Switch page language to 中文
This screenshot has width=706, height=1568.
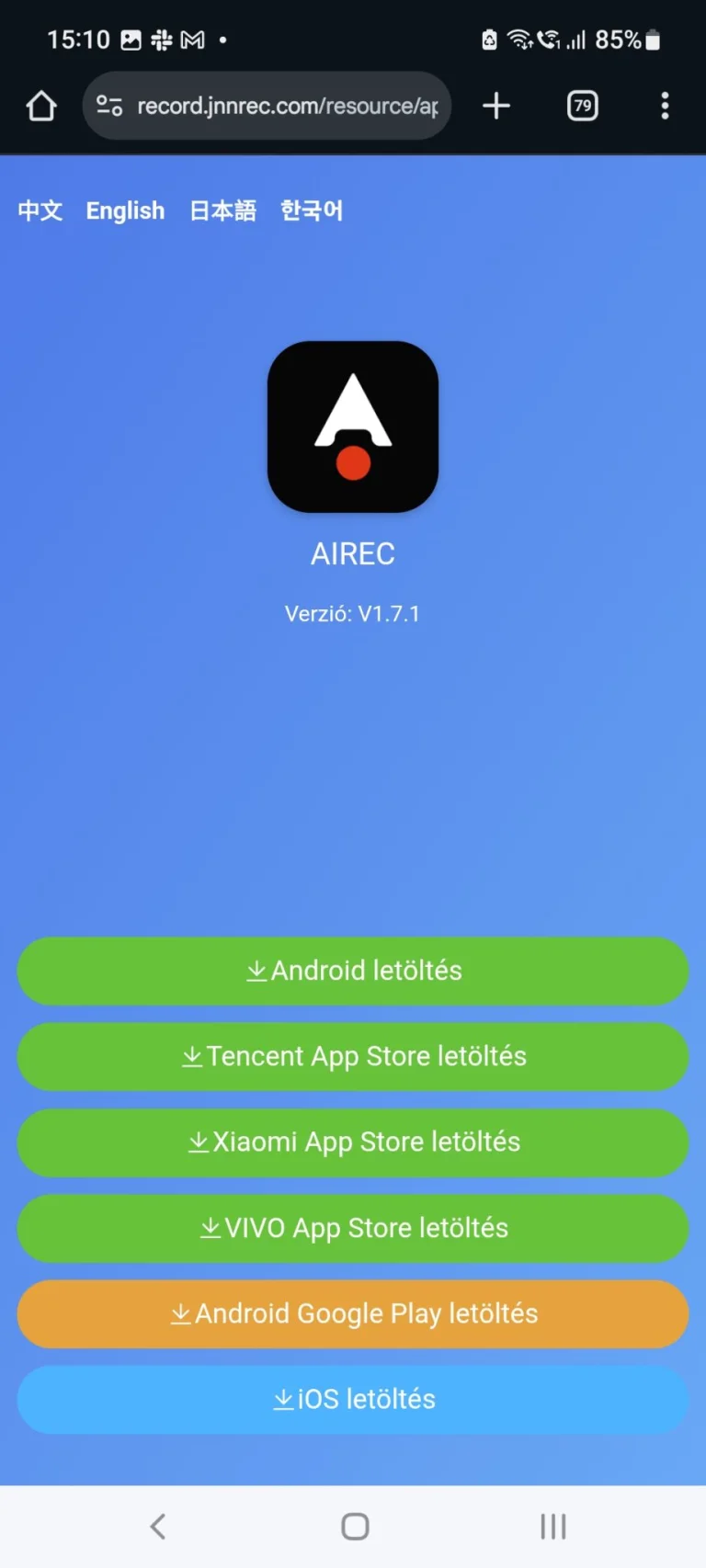[40, 210]
